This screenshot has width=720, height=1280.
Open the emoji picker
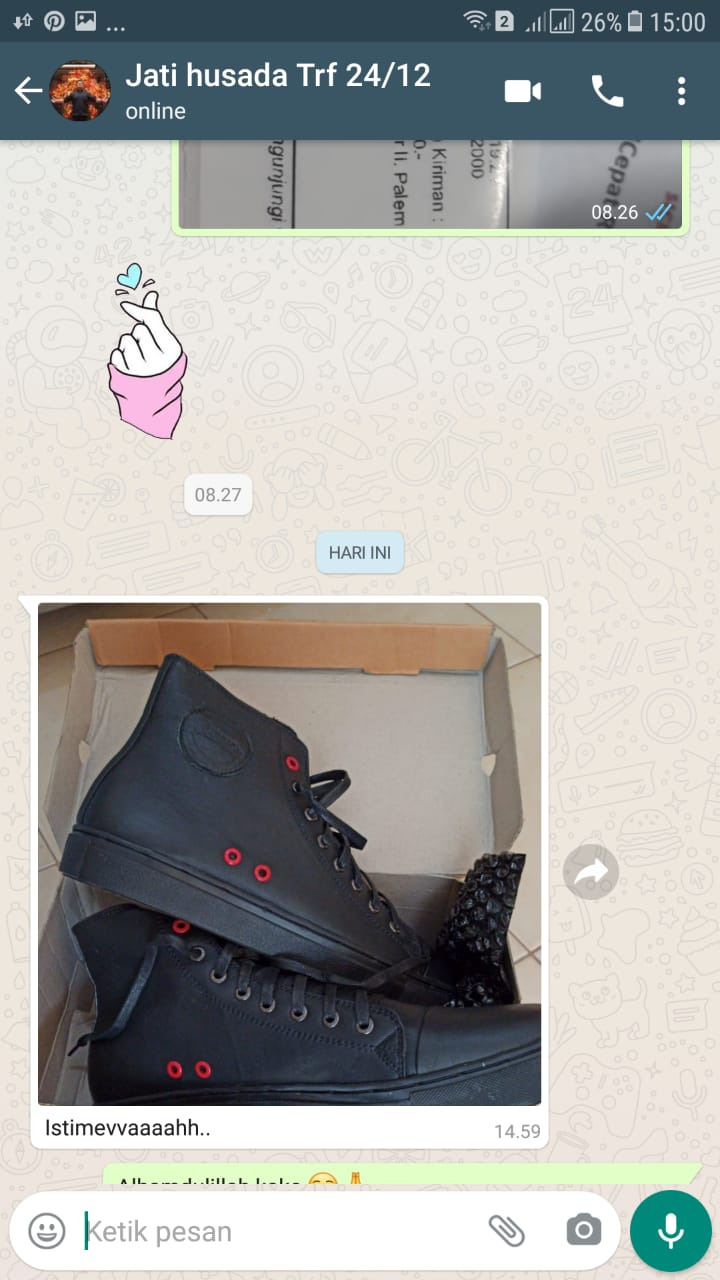click(46, 1230)
